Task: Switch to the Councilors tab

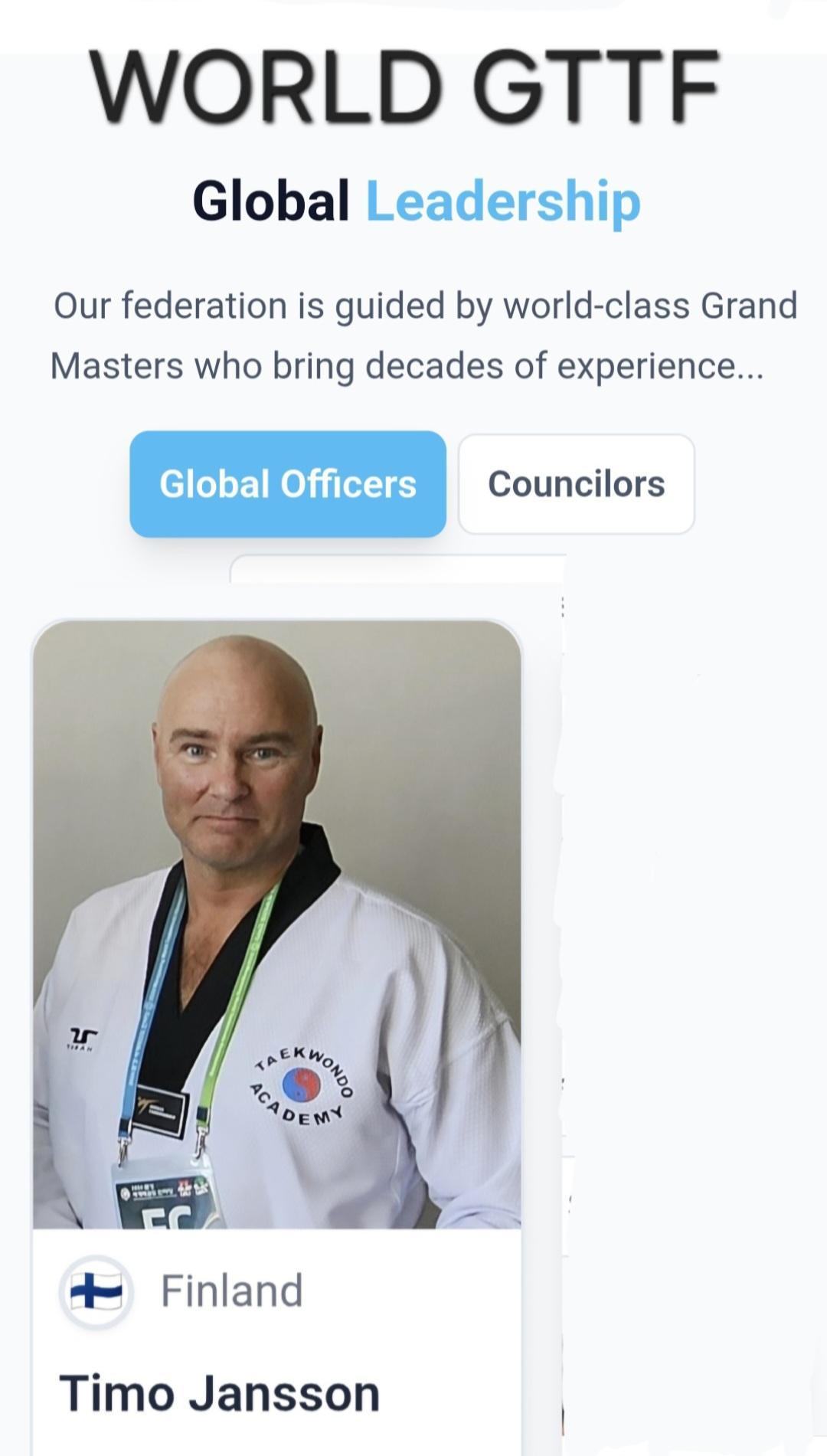Action: (576, 484)
